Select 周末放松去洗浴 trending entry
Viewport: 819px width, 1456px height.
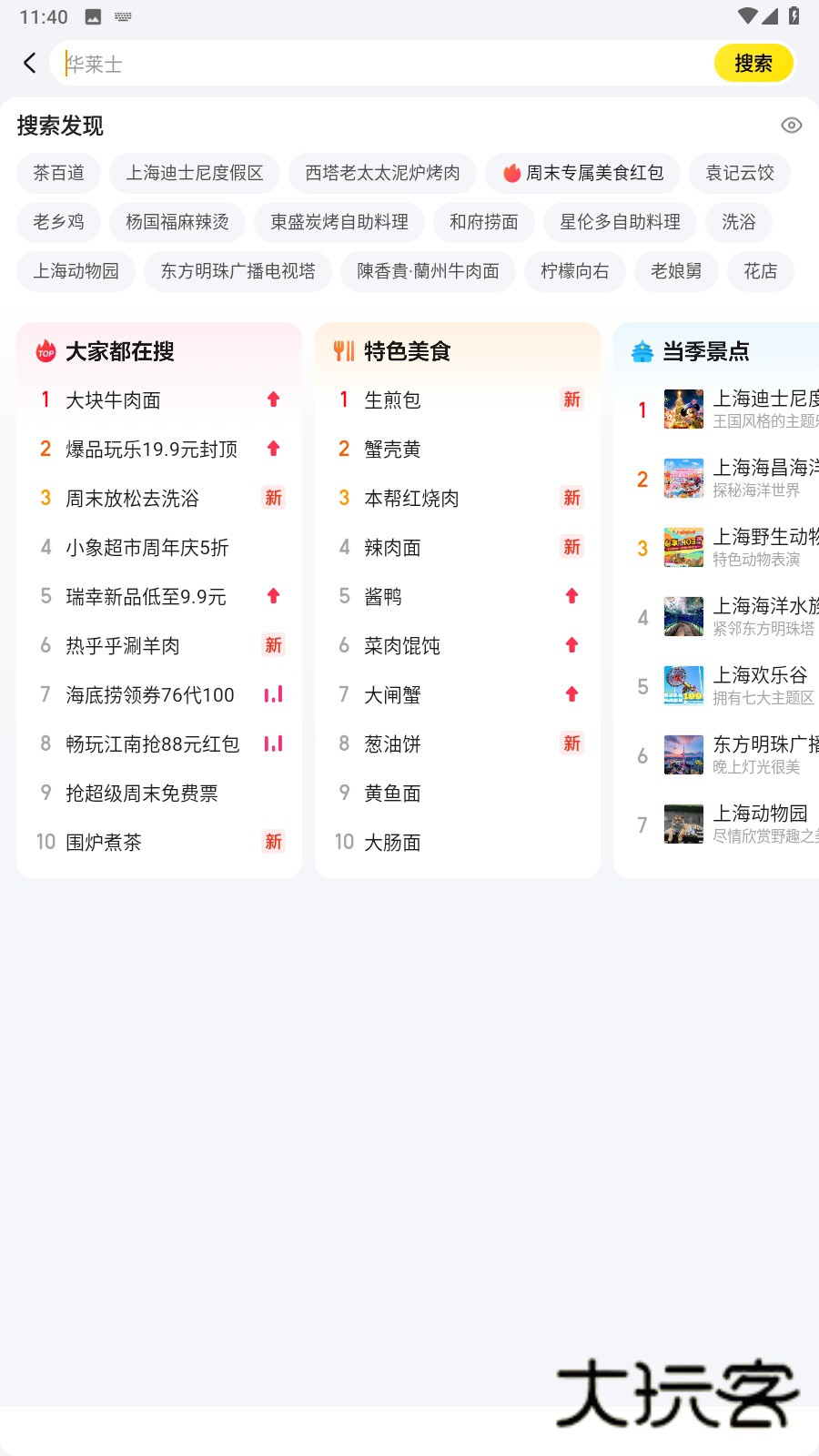point(132,498)
